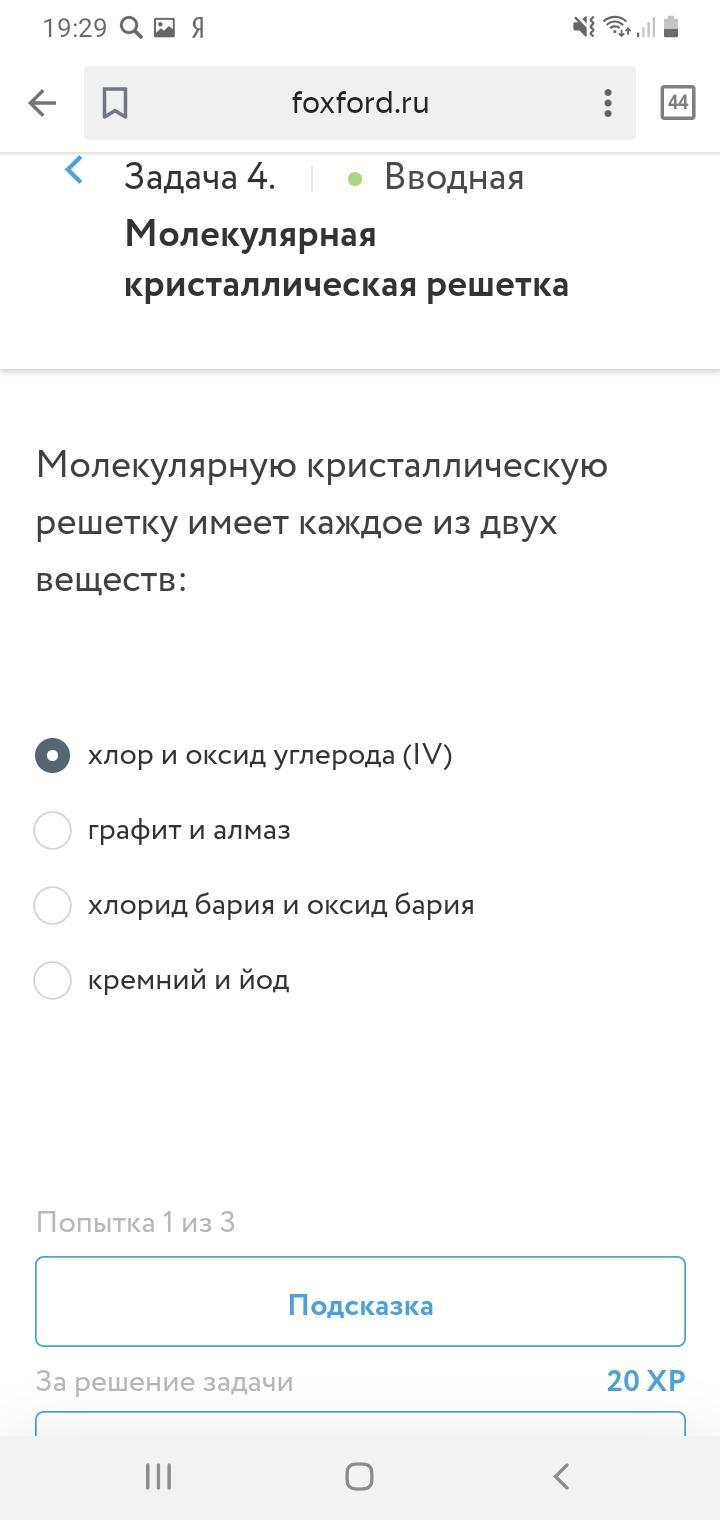Select 'хлор и оксид углерода (IV)'

click(244, 755)
